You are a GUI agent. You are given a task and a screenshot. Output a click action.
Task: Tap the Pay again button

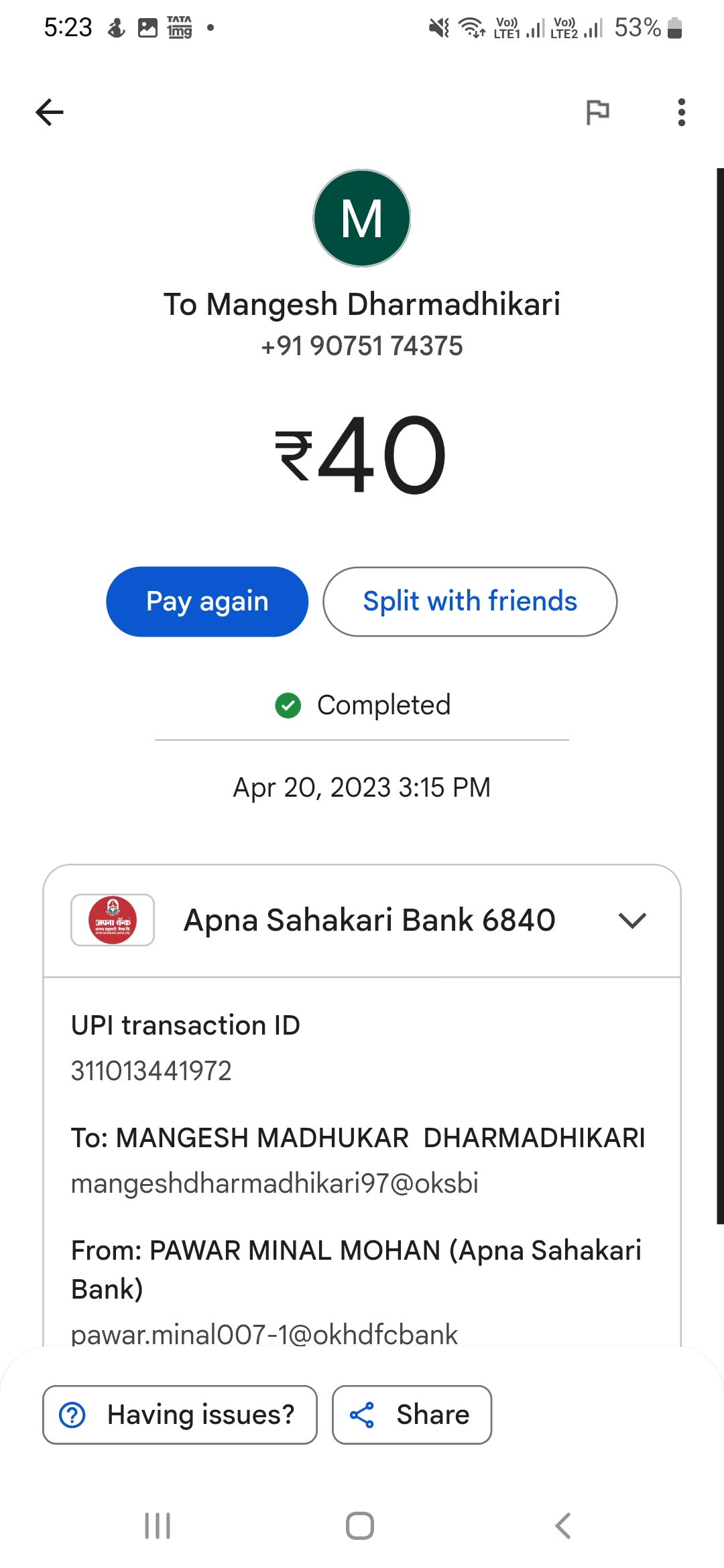[207, 602]
